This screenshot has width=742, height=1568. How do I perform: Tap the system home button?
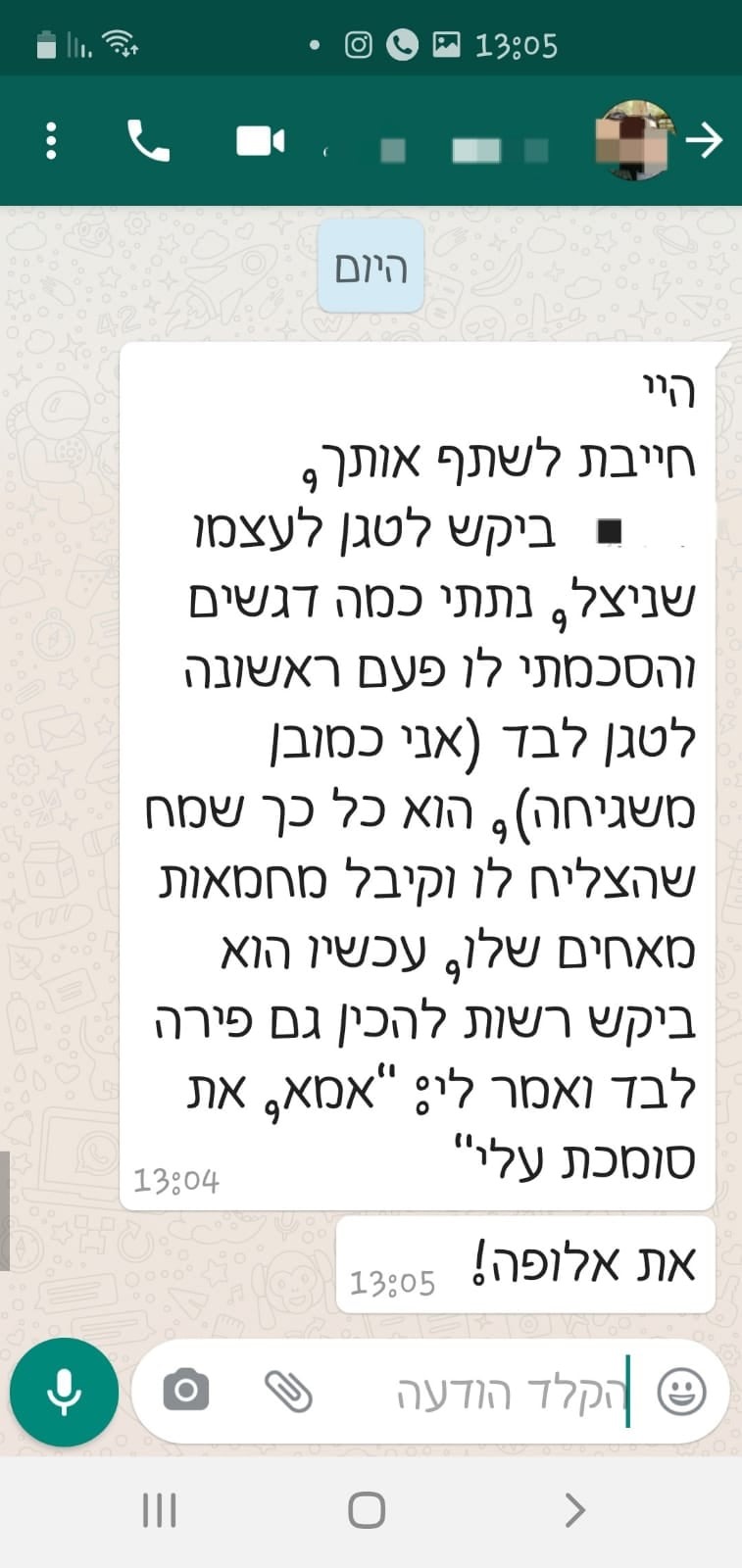pyautogui.click(x=367, y=1510)
